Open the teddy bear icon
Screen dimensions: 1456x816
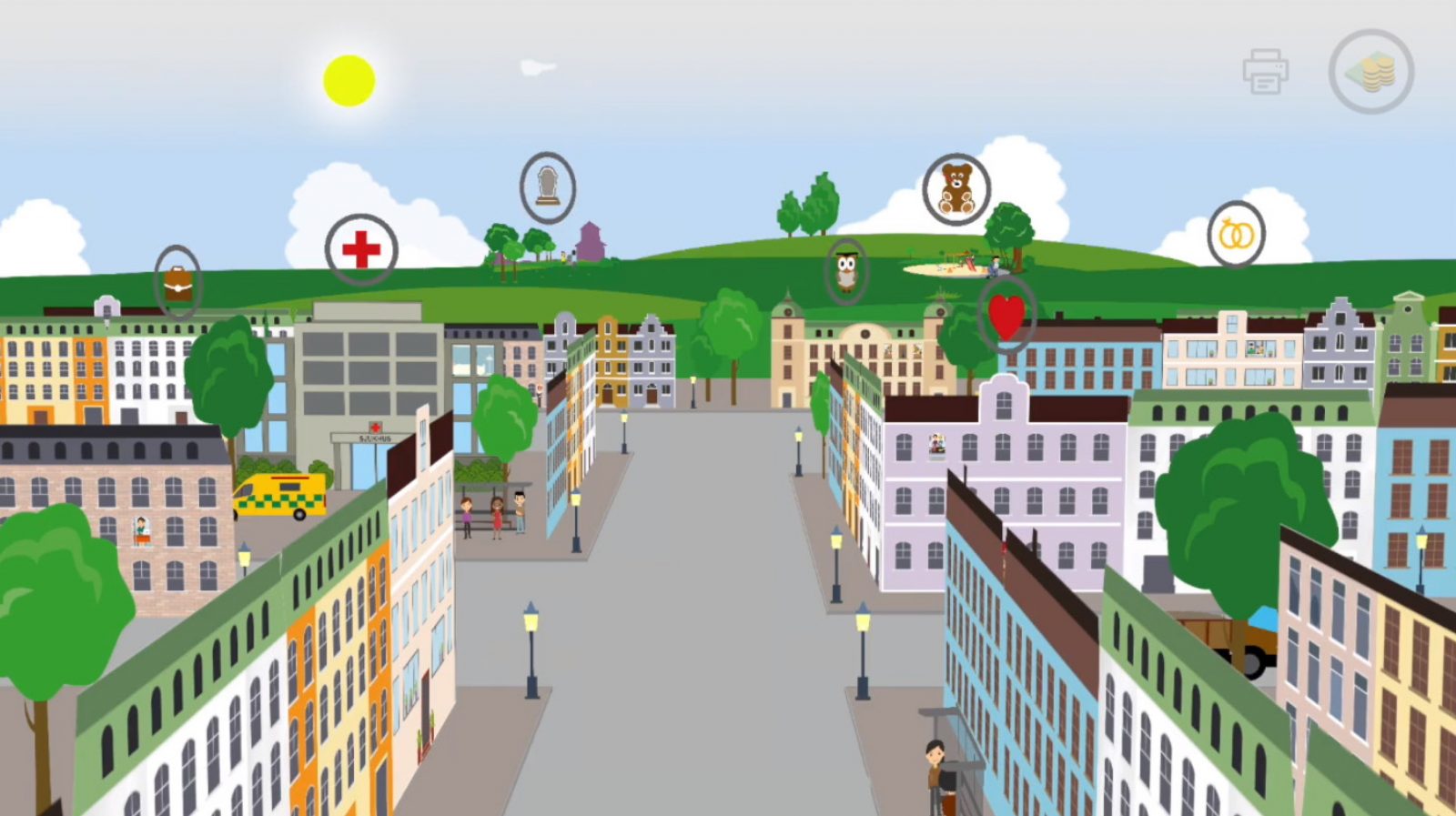(x=955, y=189)
